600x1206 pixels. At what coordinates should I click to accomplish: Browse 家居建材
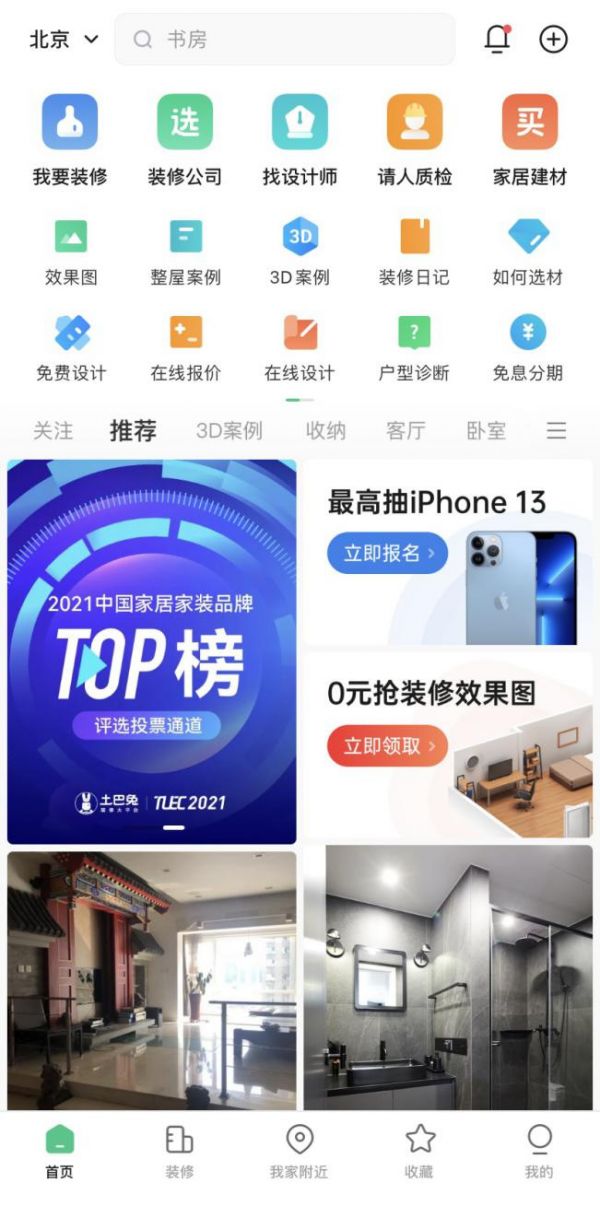(530, 140)
